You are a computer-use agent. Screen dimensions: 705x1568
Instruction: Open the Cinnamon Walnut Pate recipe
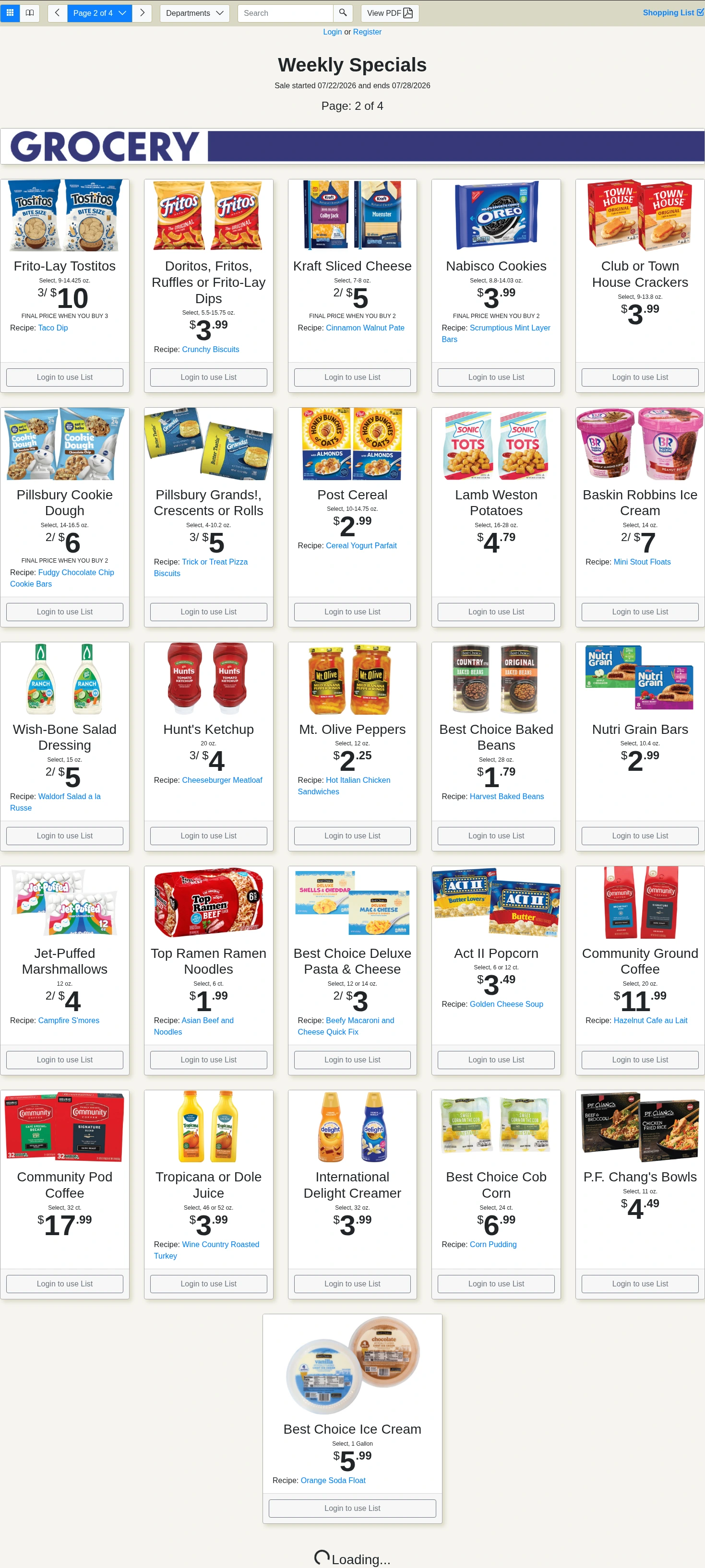[x=365, y=328]
